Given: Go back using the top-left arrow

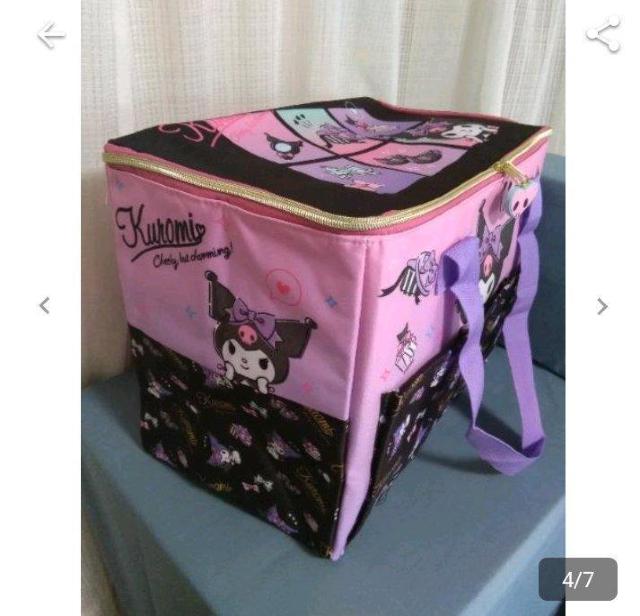Looking at the screenshot, I should [x=50, y=36].
